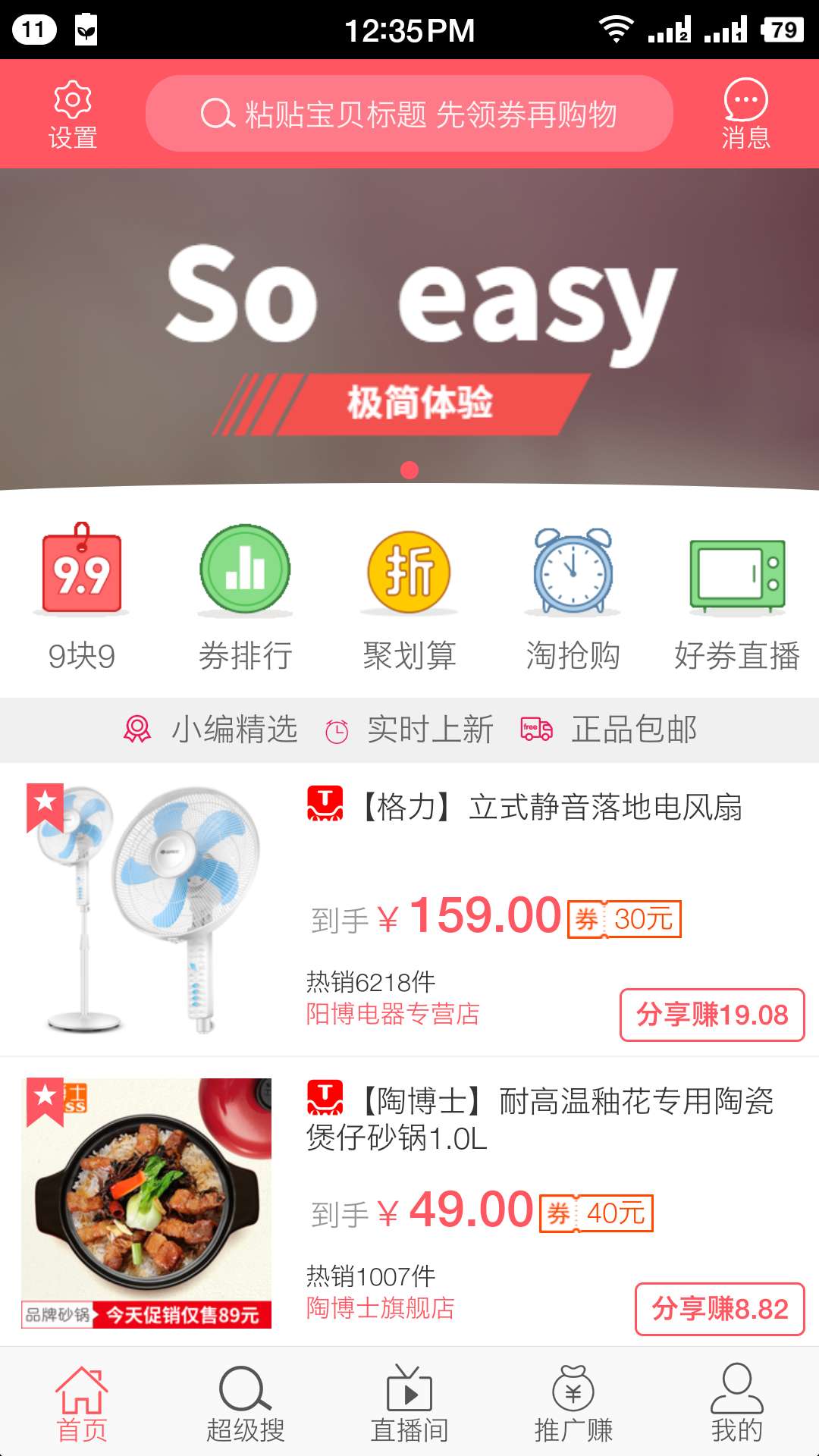Open 设置 settings

coord(73,115)
